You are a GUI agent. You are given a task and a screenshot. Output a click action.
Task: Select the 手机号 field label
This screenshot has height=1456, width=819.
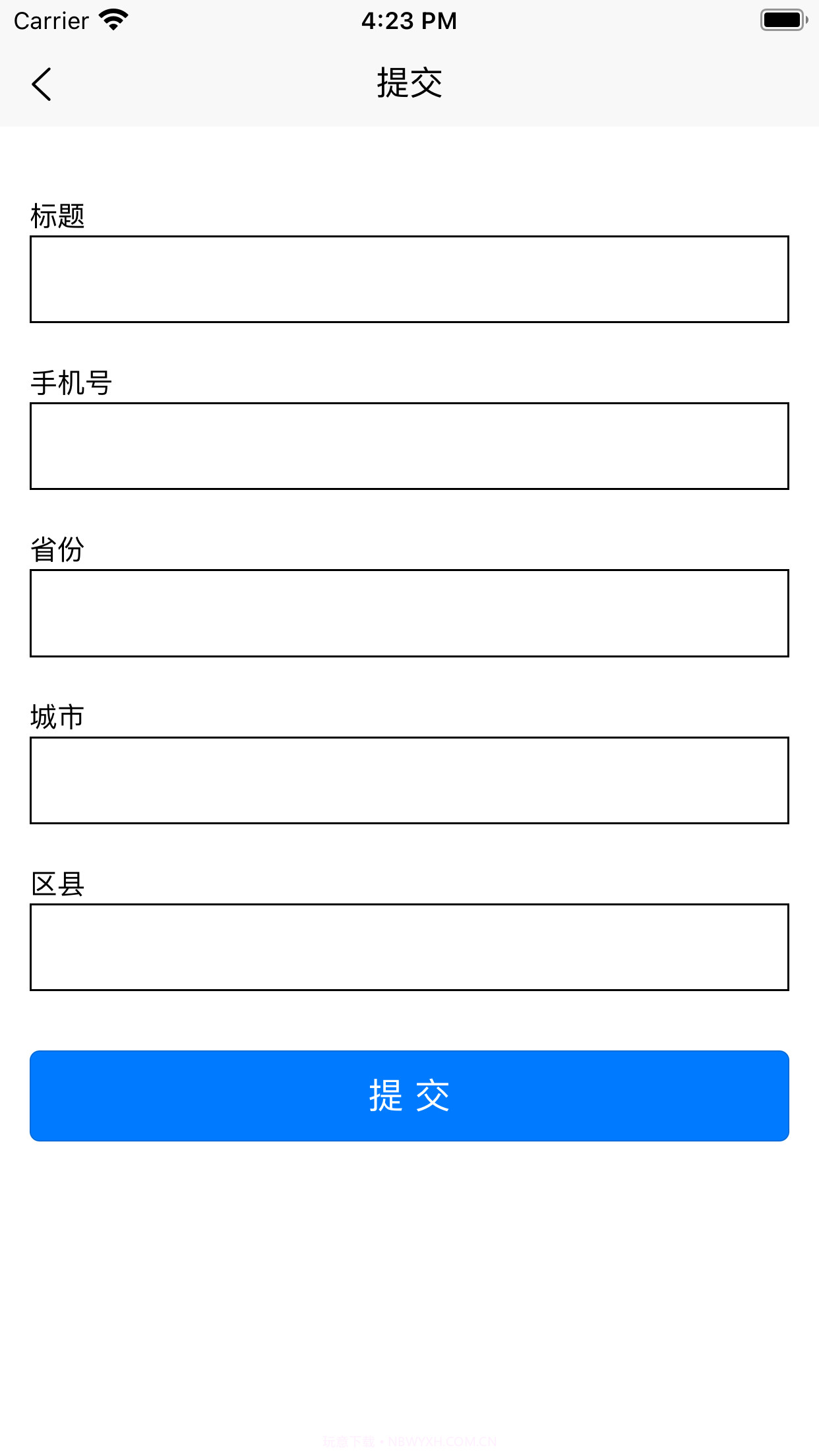pos(73,382)
